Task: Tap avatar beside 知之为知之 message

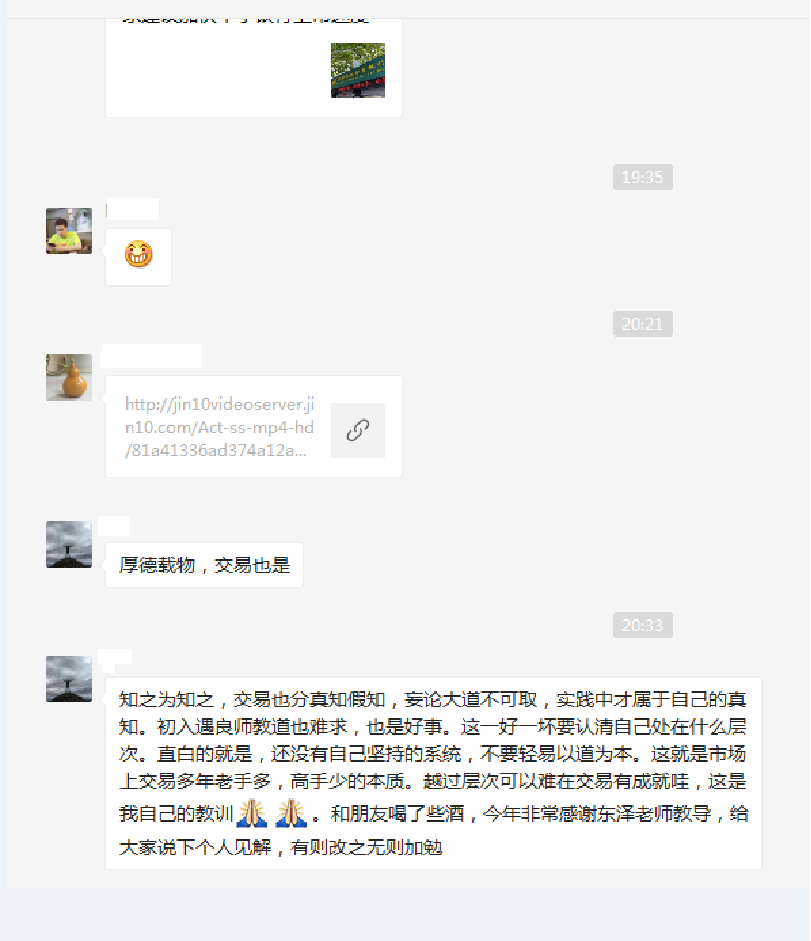Action: pos(69,679)
